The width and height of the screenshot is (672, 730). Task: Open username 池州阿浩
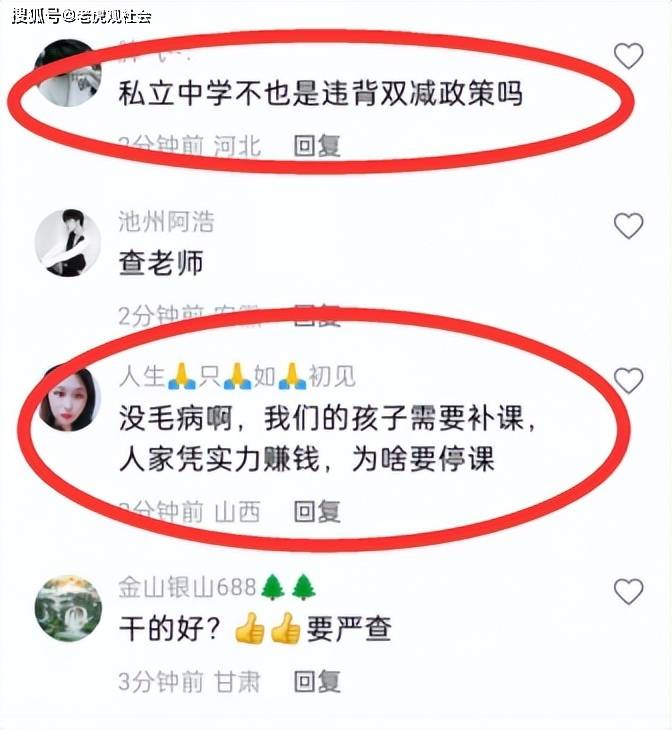pos(166,221)
